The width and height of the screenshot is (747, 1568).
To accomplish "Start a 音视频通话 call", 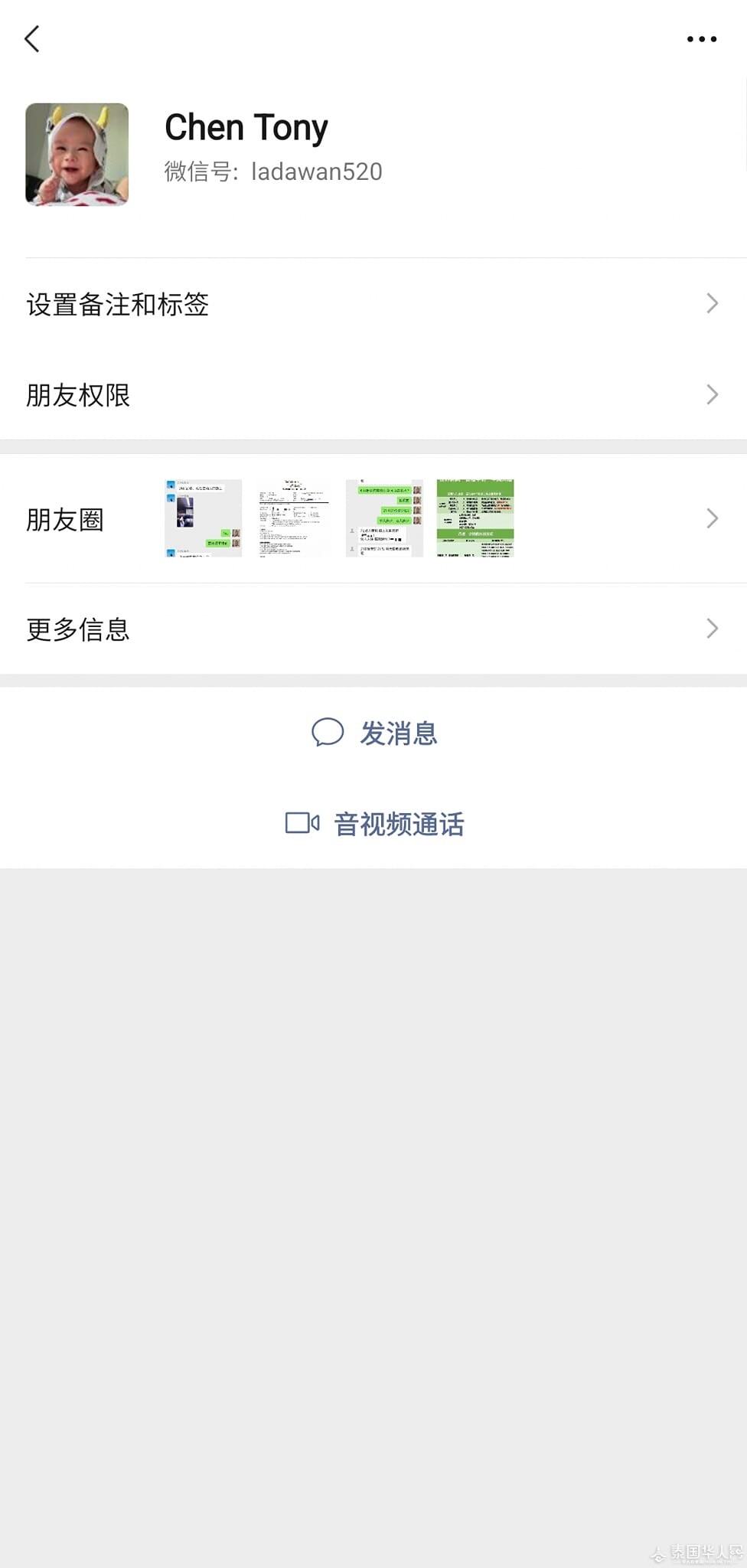I will pos(375,824).
